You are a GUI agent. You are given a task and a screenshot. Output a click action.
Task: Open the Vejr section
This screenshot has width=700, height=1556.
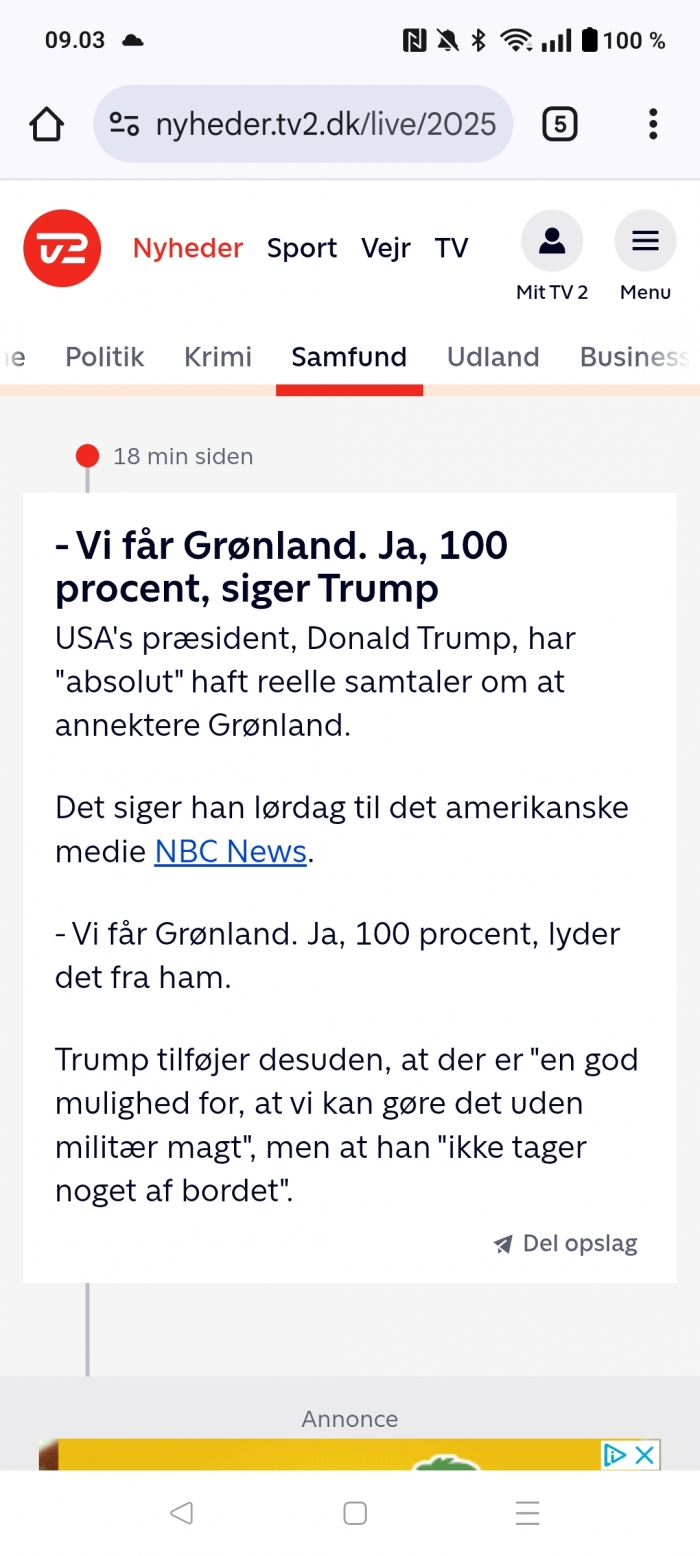(386, 248)
